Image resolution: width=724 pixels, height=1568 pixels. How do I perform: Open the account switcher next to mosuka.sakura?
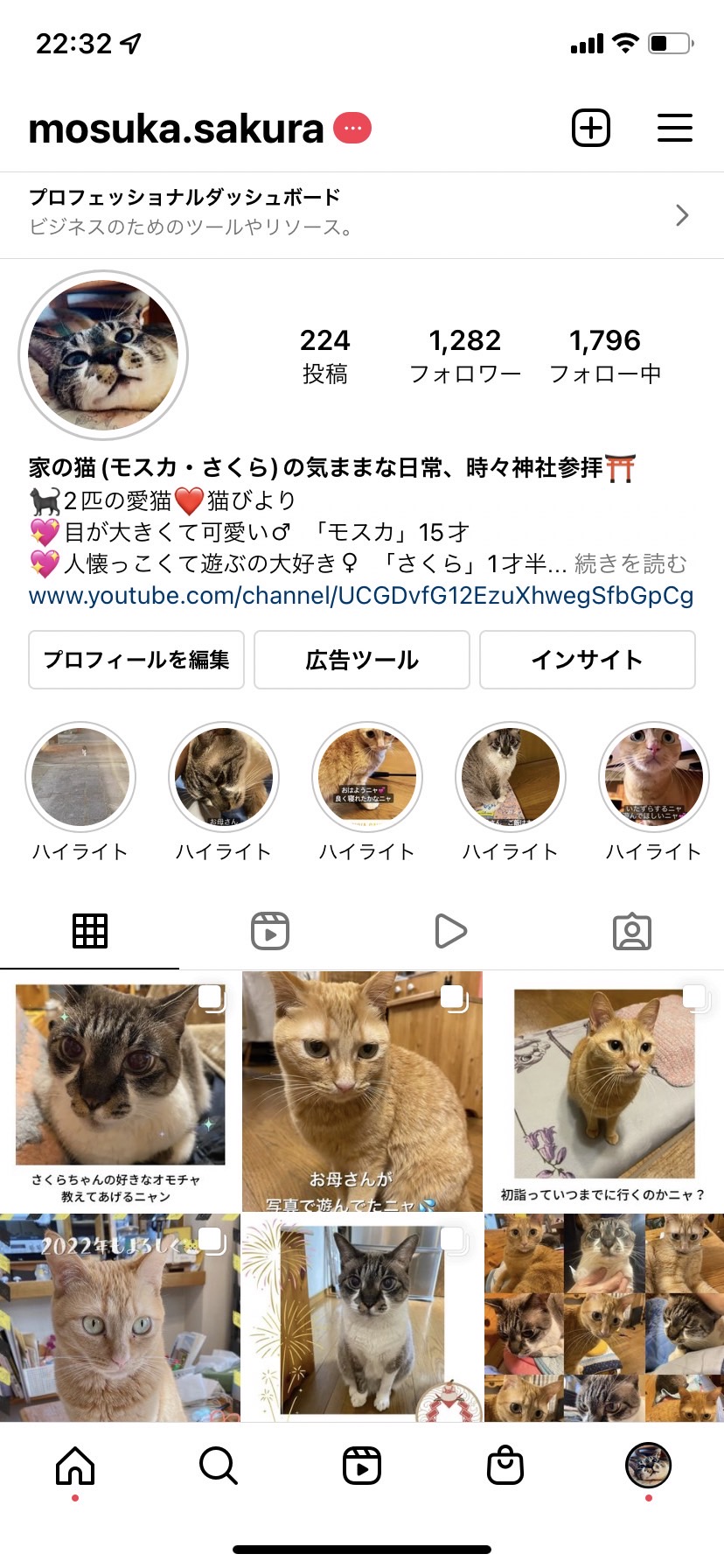pos(352,129)
